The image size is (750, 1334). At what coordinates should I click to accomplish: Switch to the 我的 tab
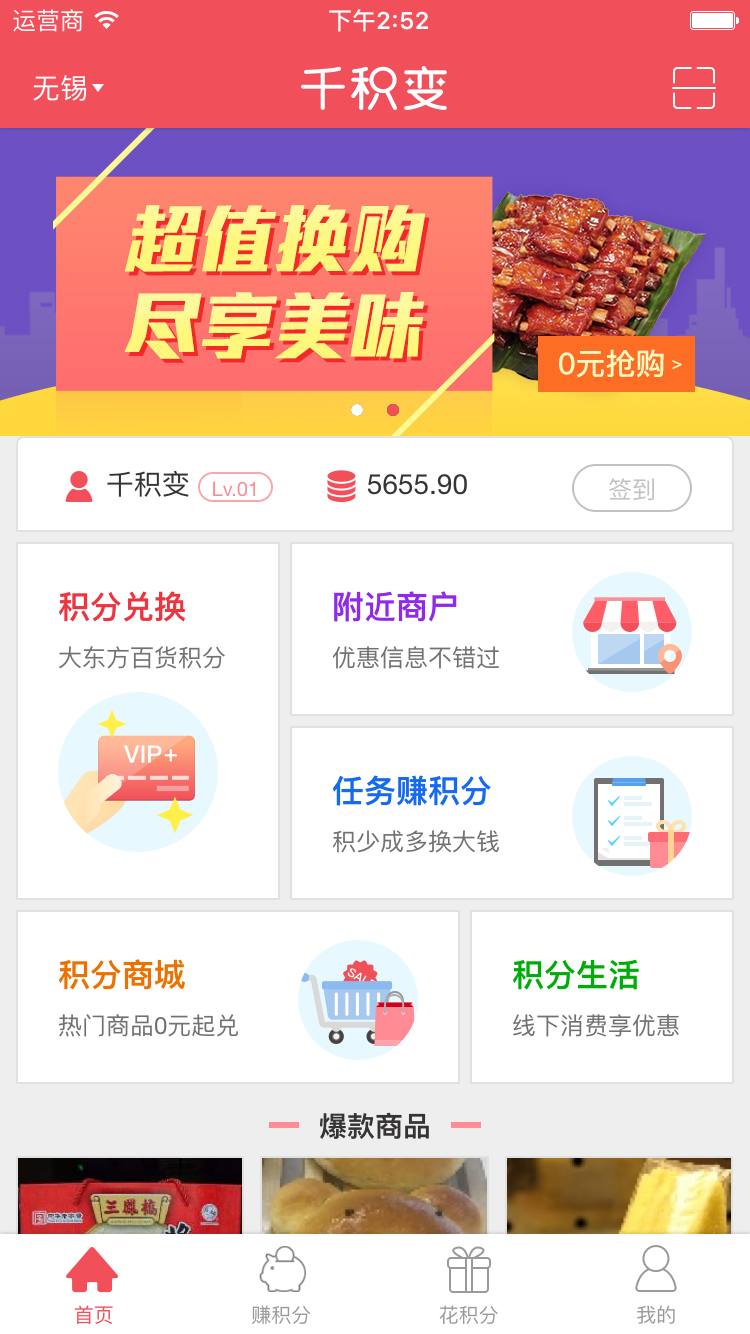[656, 1285]
